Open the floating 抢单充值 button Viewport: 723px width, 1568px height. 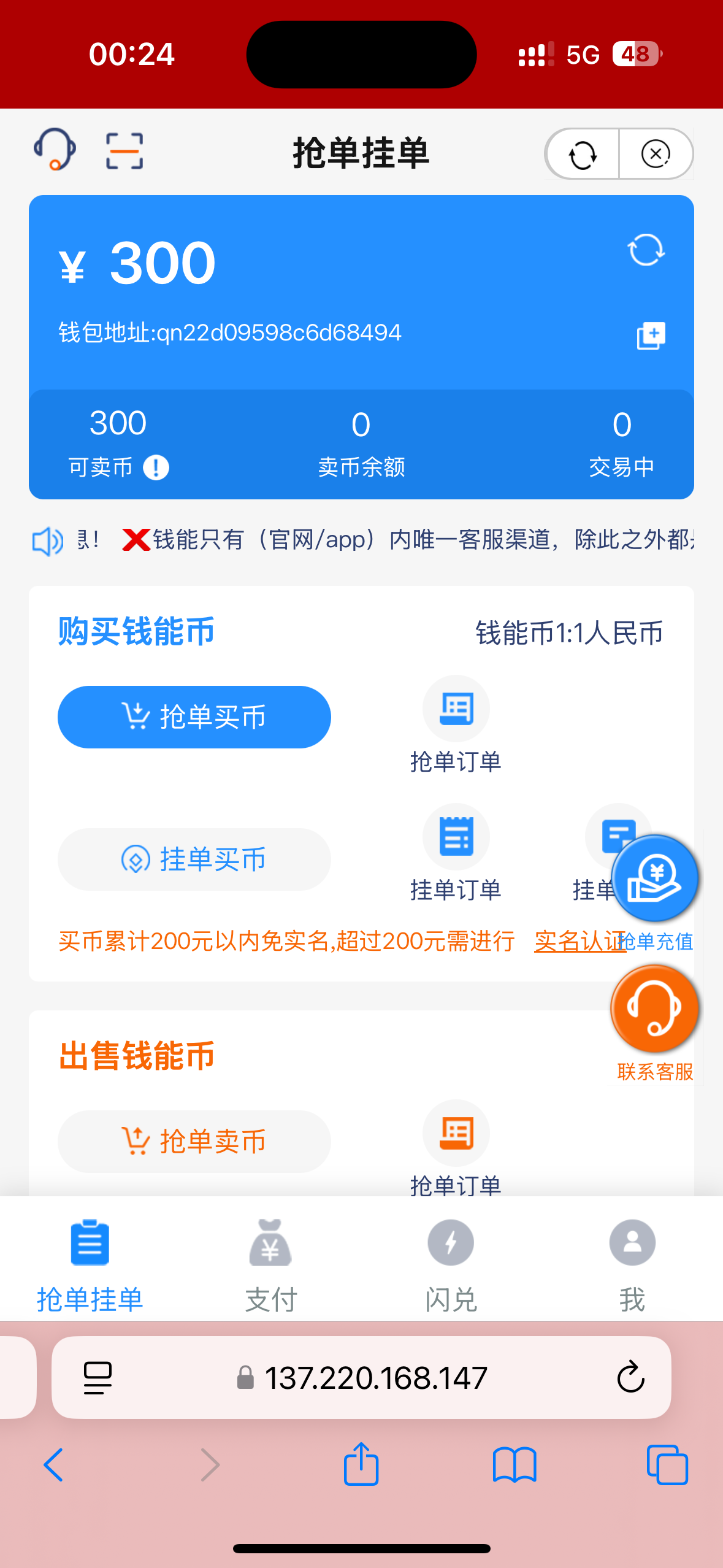point(655,879)
